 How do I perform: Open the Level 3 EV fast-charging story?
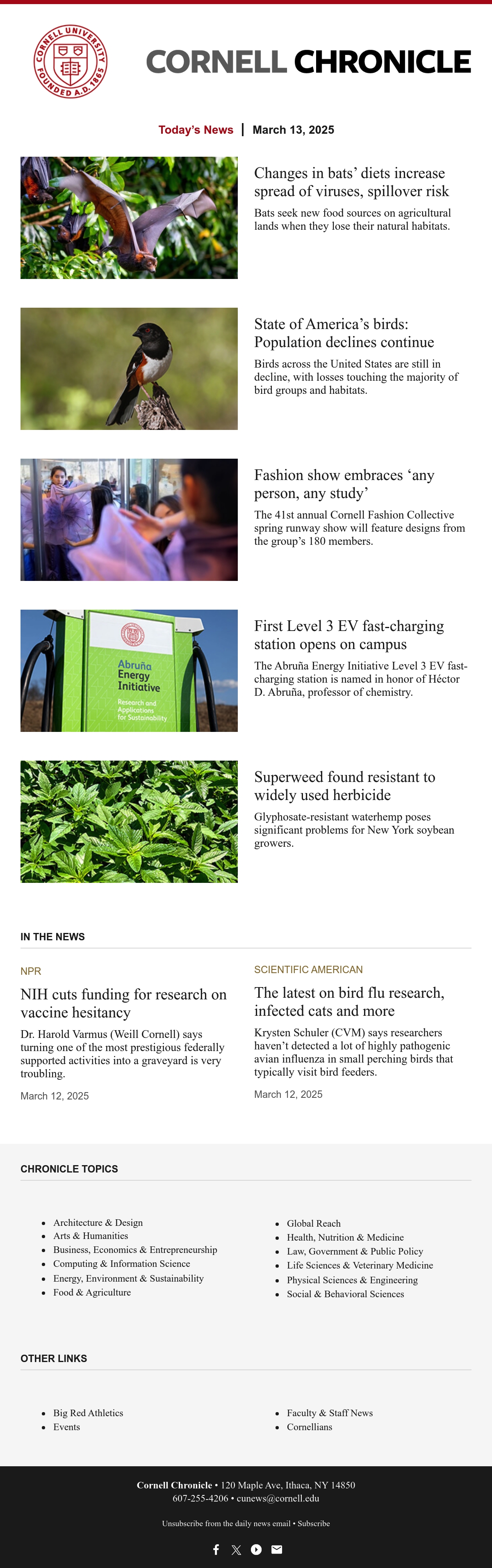(x=349, y=635)
